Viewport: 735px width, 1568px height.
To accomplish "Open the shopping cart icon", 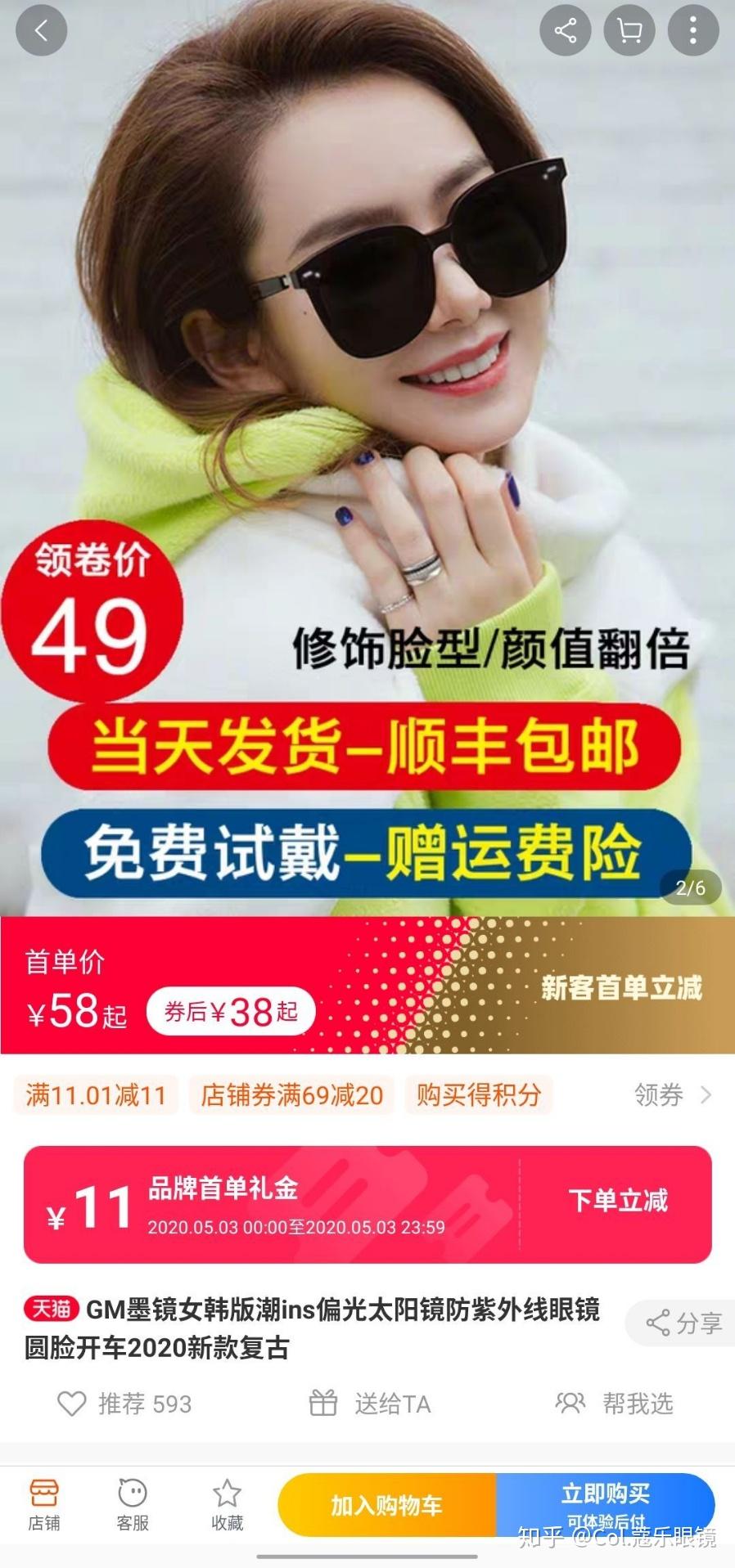I will [629, 31].
